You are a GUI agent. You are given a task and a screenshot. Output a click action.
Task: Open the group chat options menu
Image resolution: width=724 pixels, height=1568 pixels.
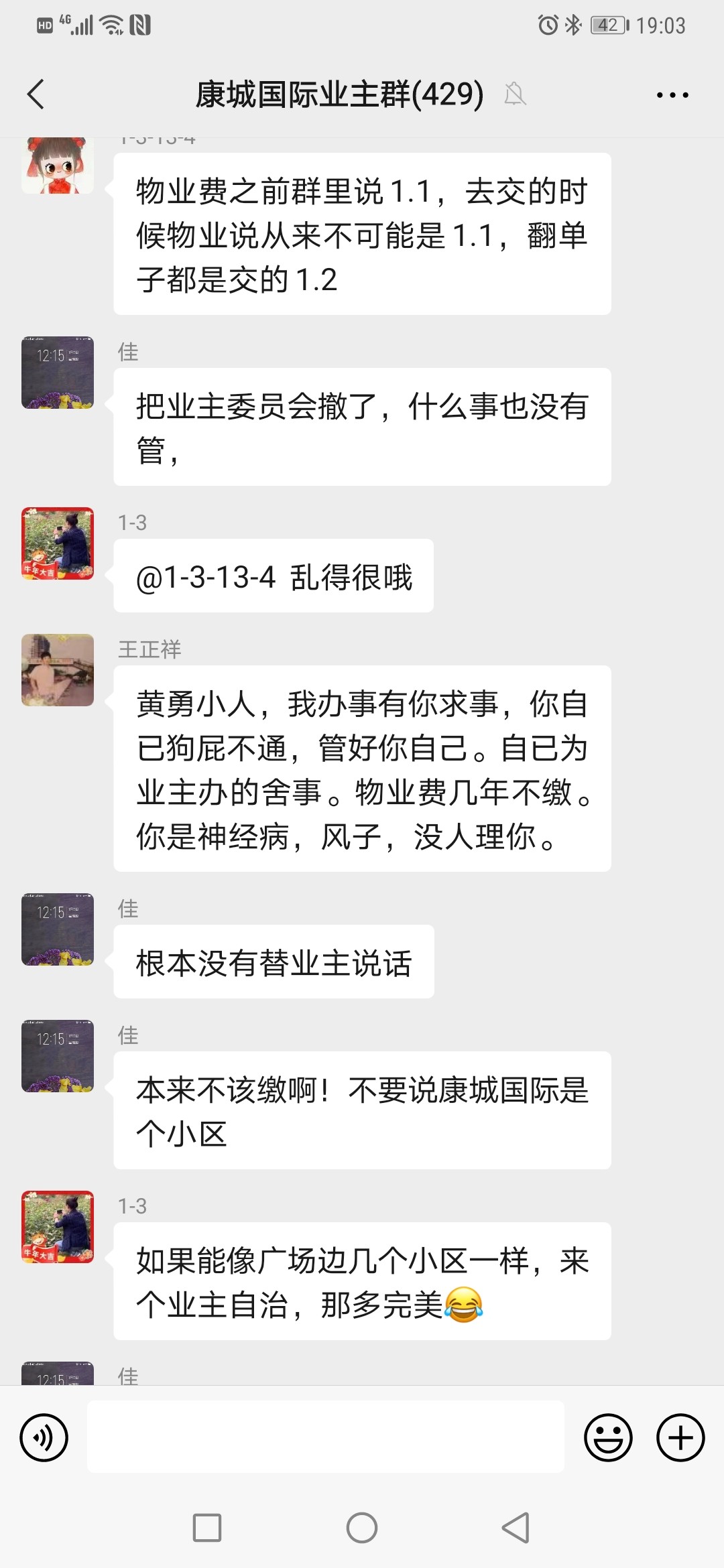(672, 95)
